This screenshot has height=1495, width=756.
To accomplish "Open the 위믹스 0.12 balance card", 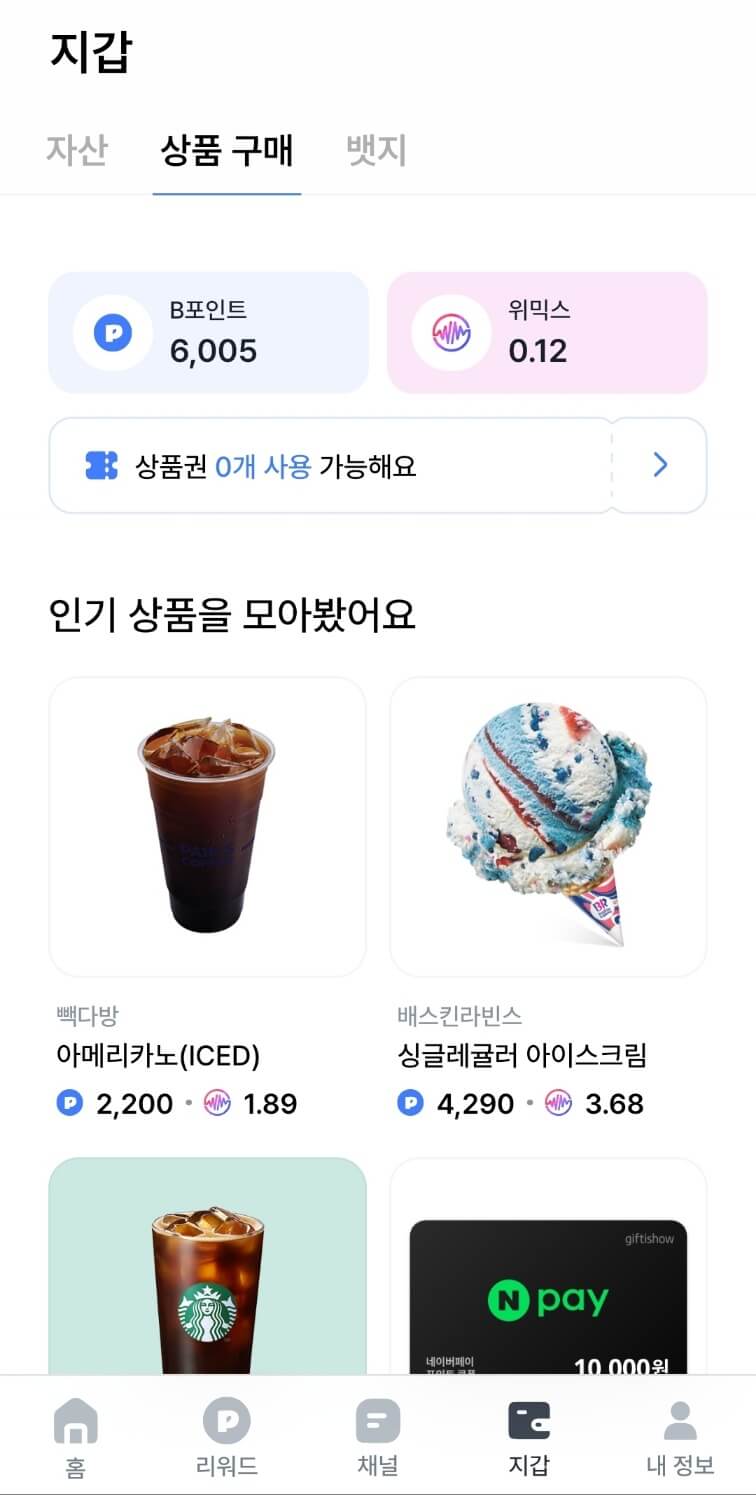I will (x=546, y=334).
